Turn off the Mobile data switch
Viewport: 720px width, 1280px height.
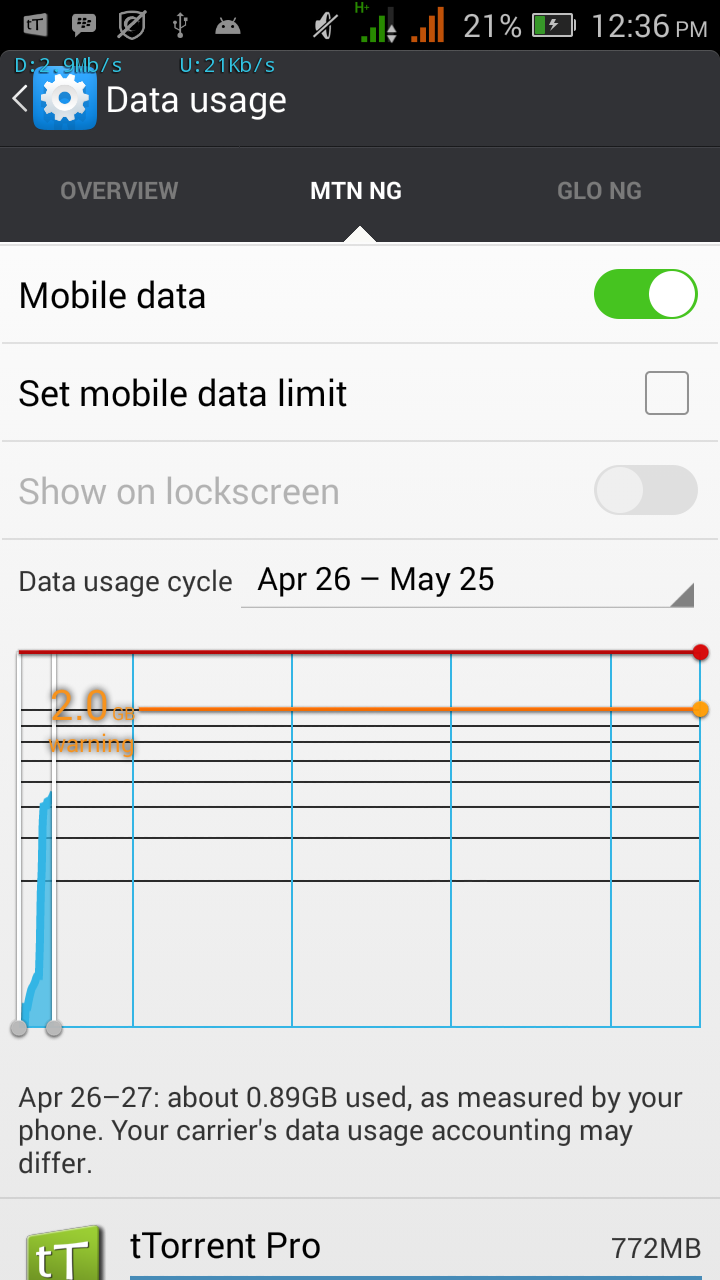645,295
